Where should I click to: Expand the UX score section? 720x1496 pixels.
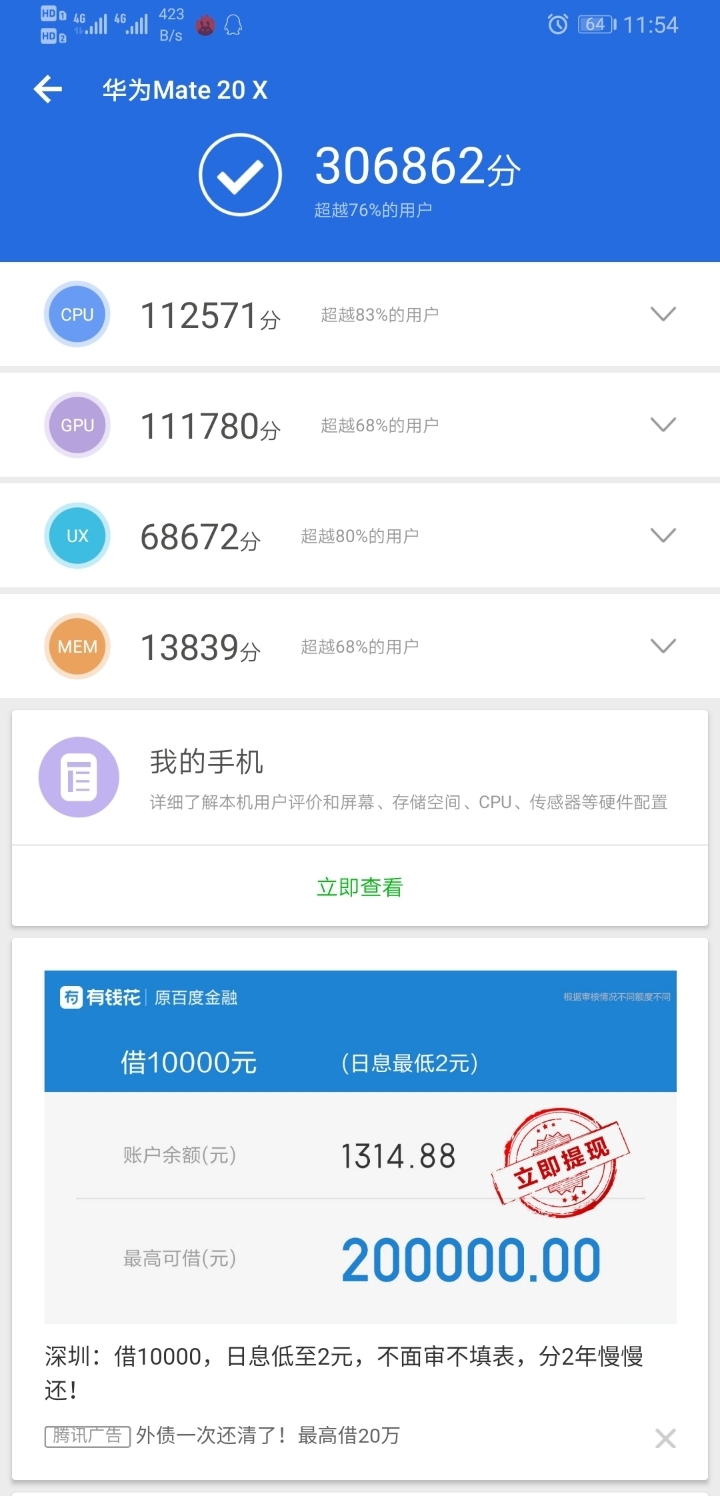[x=663, y=536]
